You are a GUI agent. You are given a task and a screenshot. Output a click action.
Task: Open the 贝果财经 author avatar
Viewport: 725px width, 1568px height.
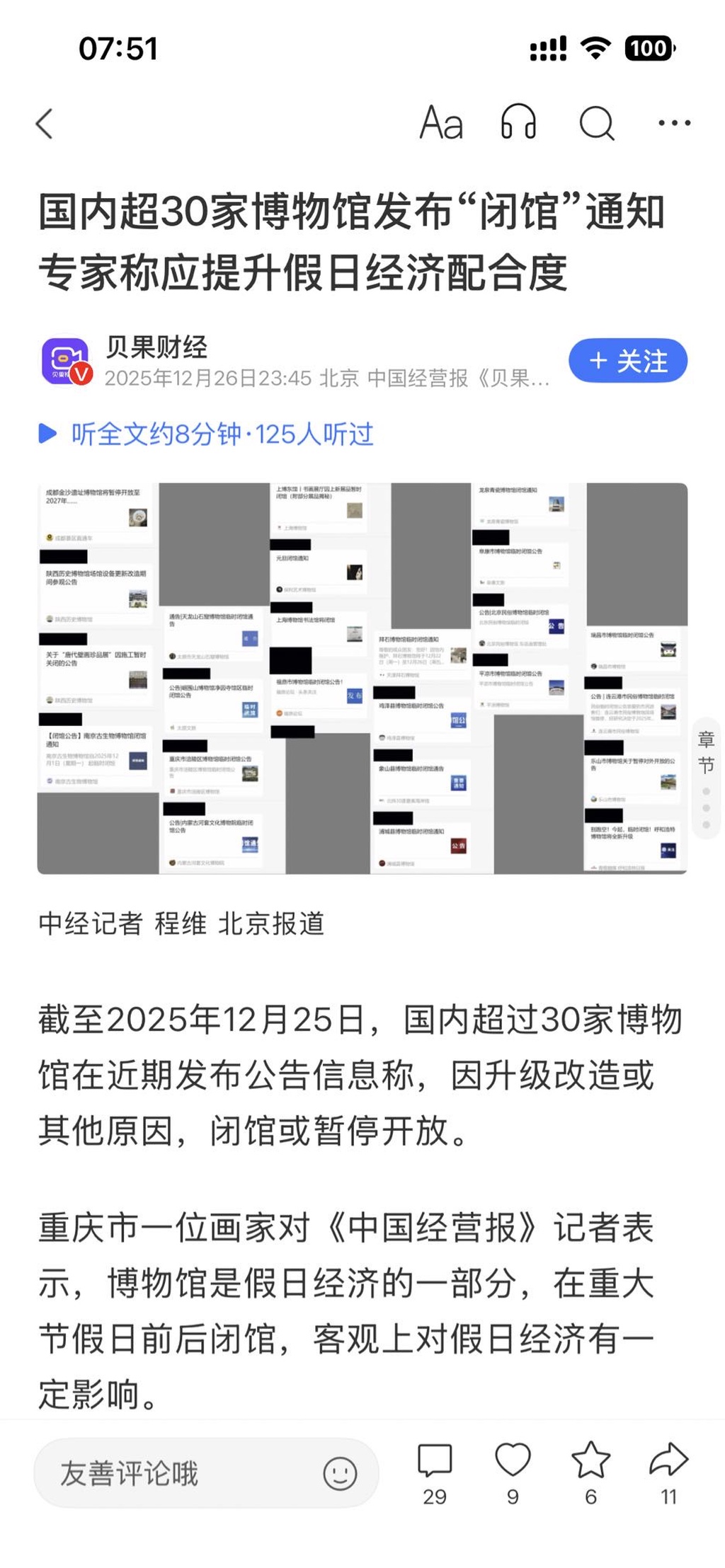66,361
